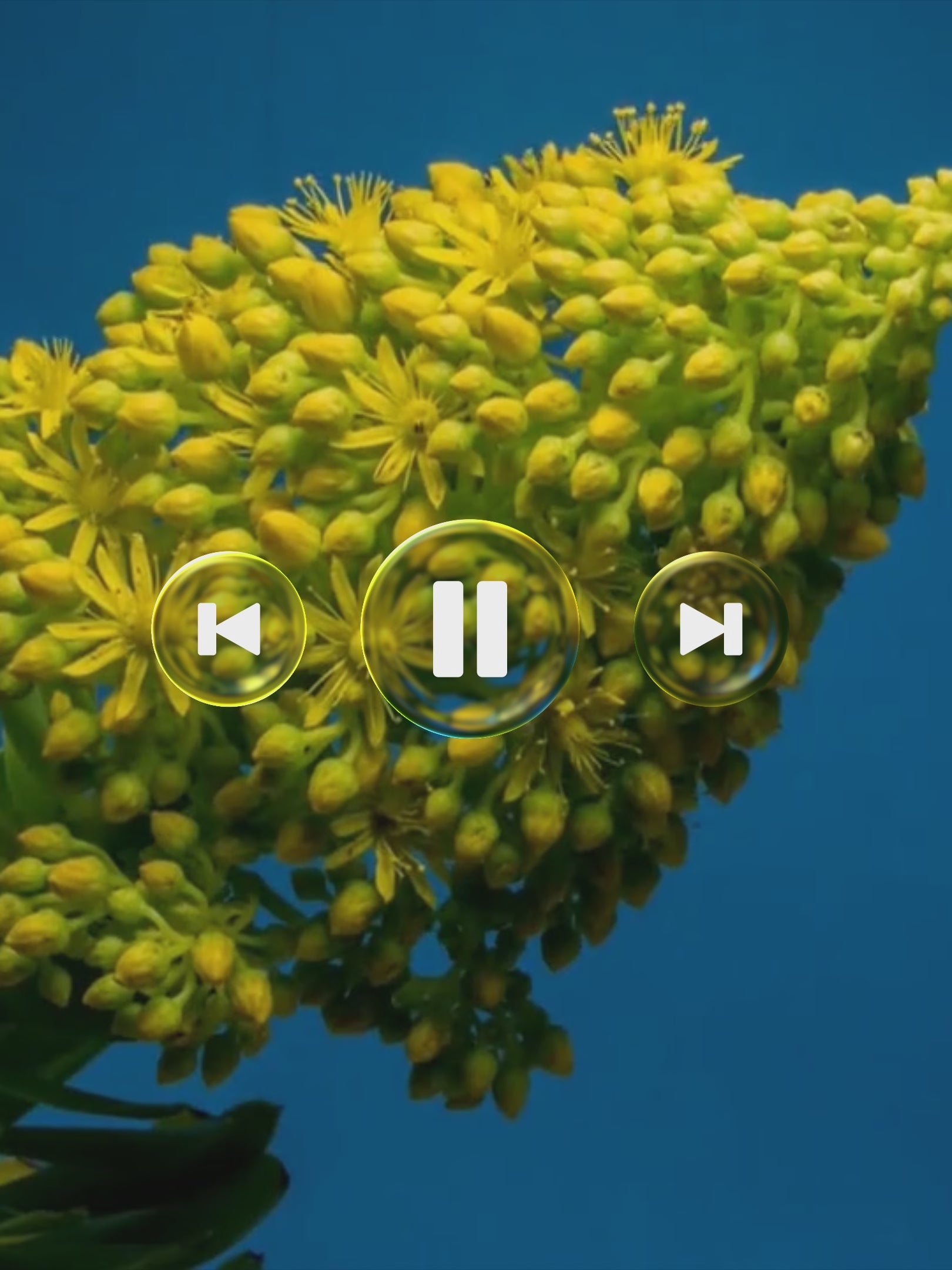Pause the playing video
The height and width of the screenshot is (1270, 952).
pos(470,629)
